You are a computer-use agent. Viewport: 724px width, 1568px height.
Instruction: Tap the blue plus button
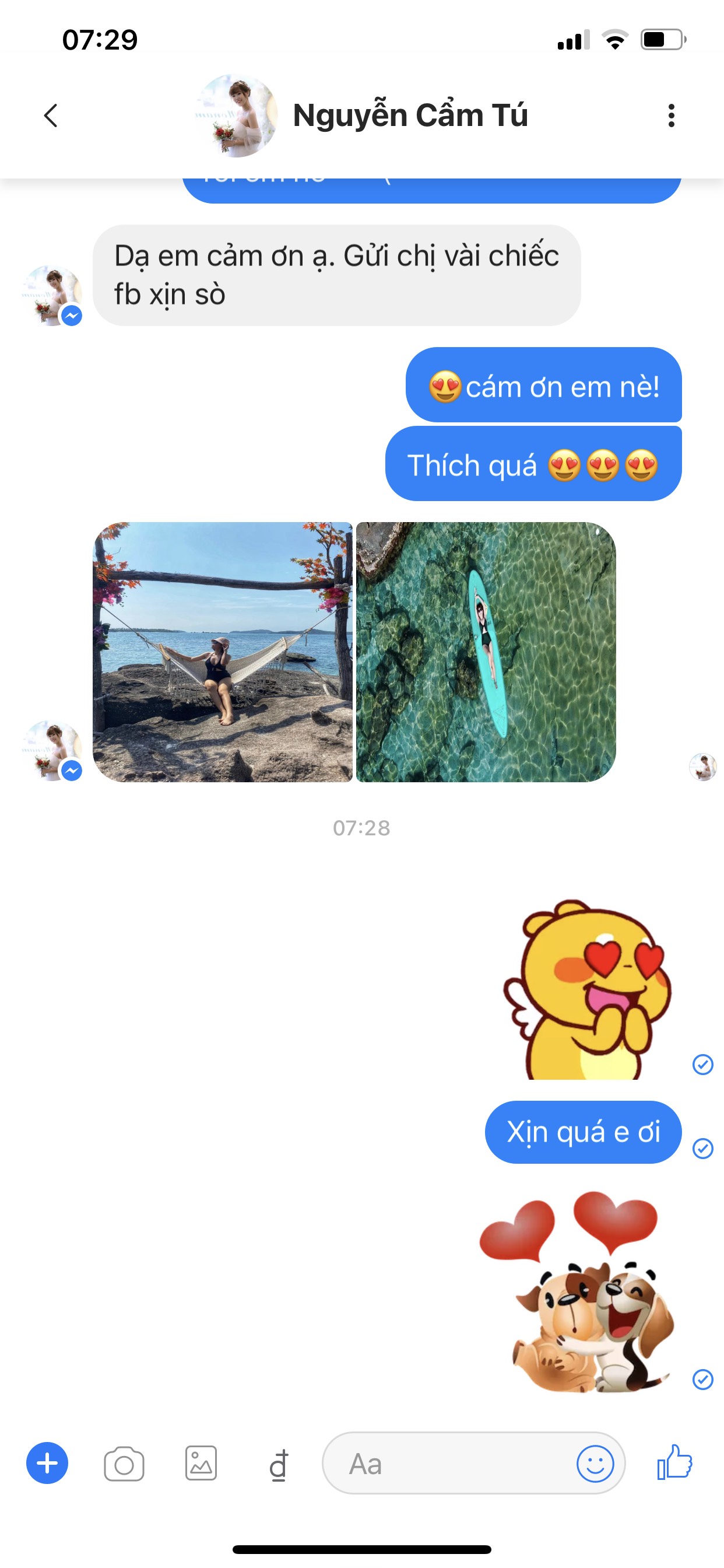tap(47, 1464)
